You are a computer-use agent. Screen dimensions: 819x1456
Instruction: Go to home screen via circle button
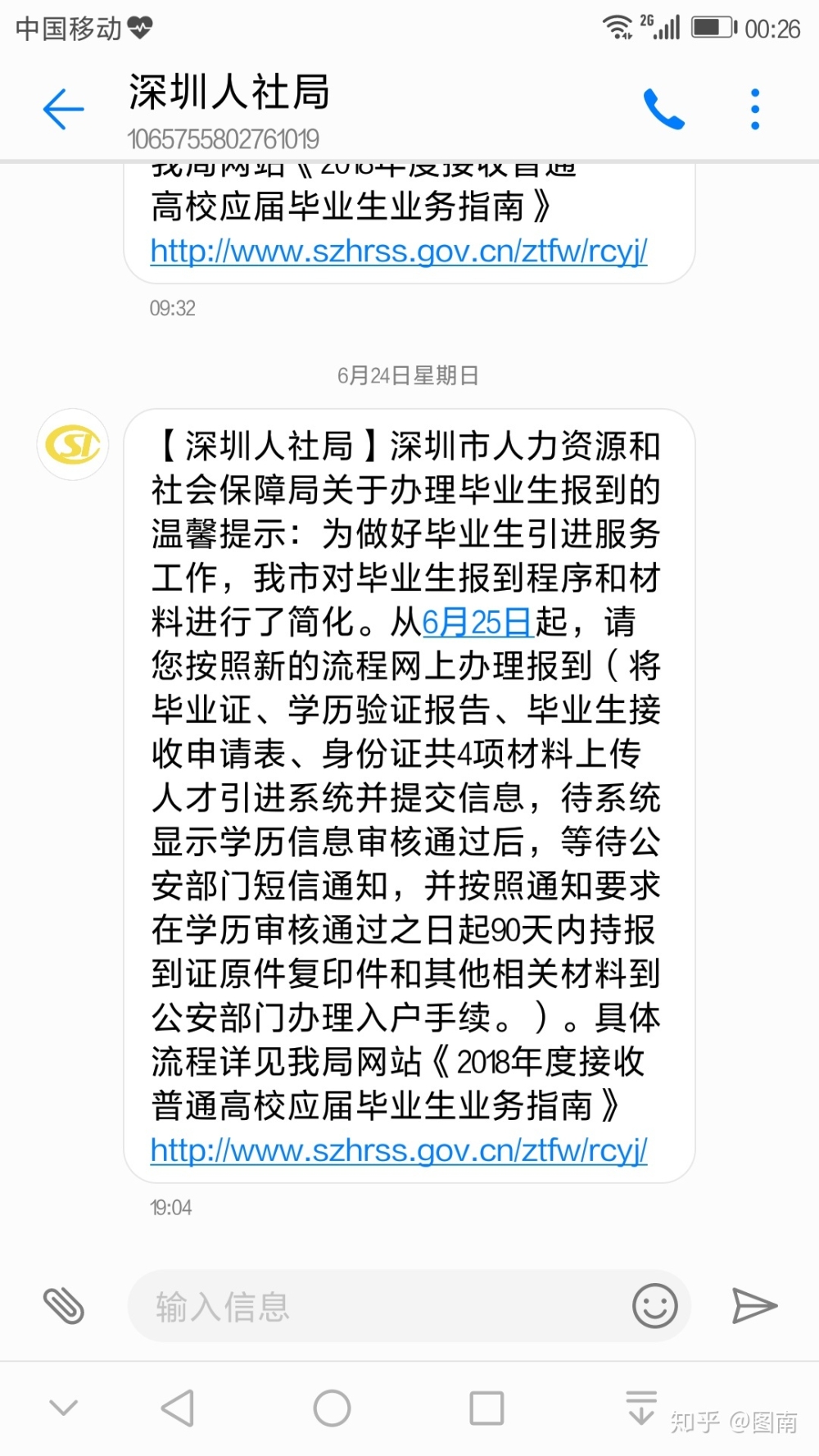(x=332, y=1408)
